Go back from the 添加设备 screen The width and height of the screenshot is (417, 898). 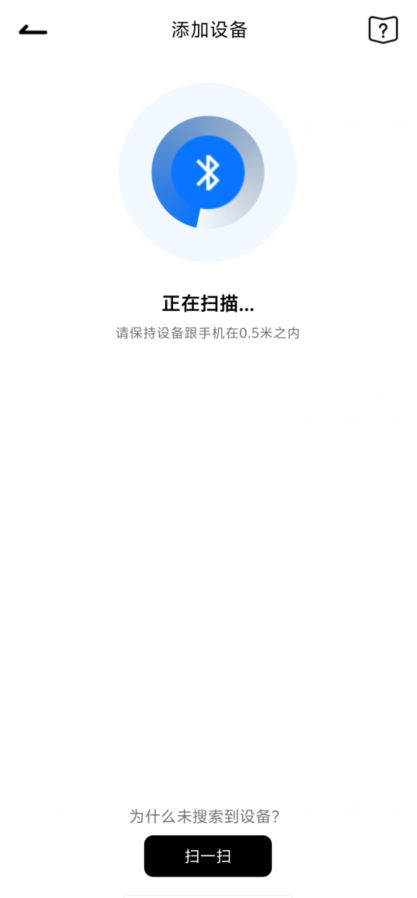(x=33, y=30)
